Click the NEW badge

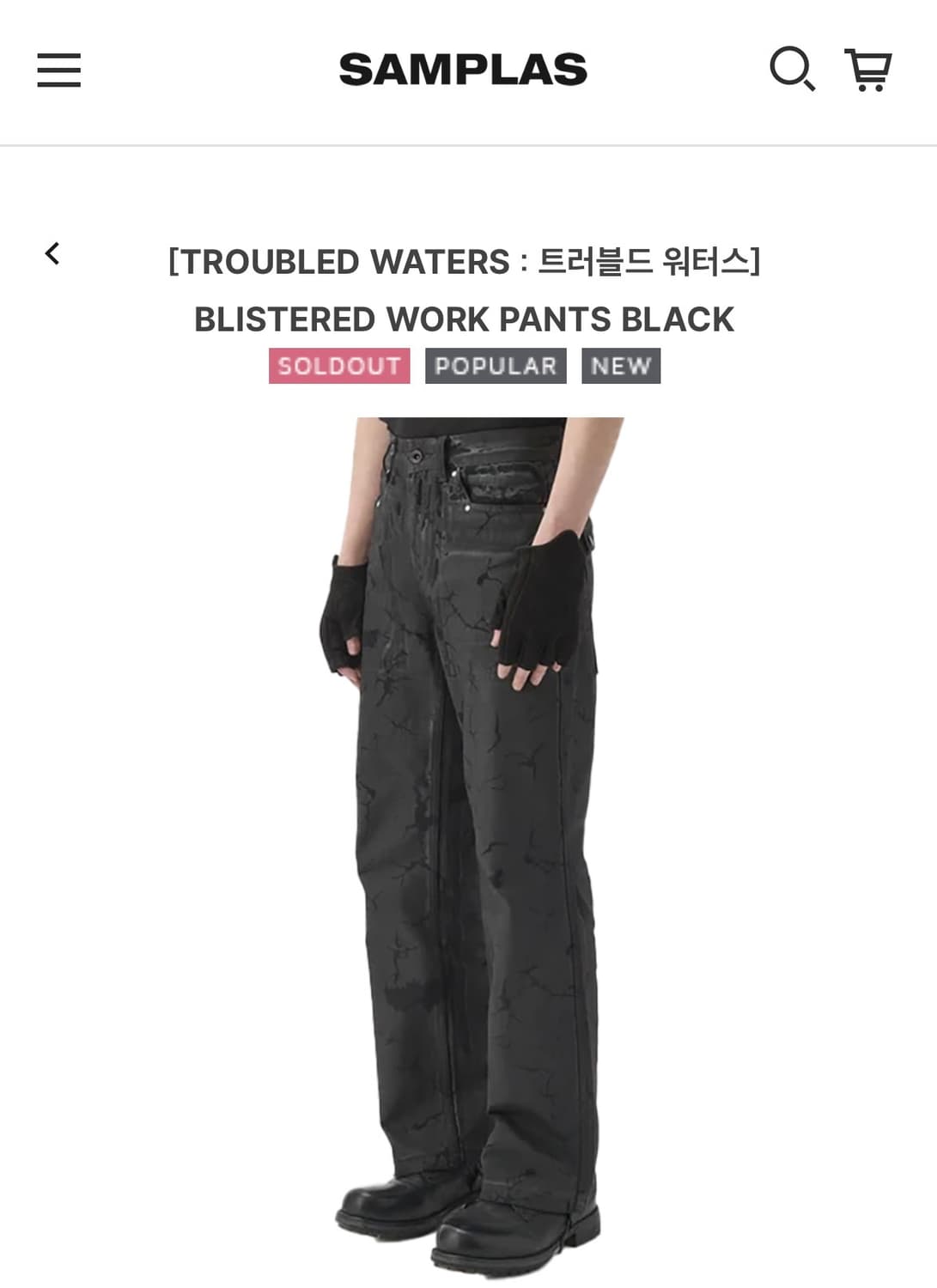point(620,364)
